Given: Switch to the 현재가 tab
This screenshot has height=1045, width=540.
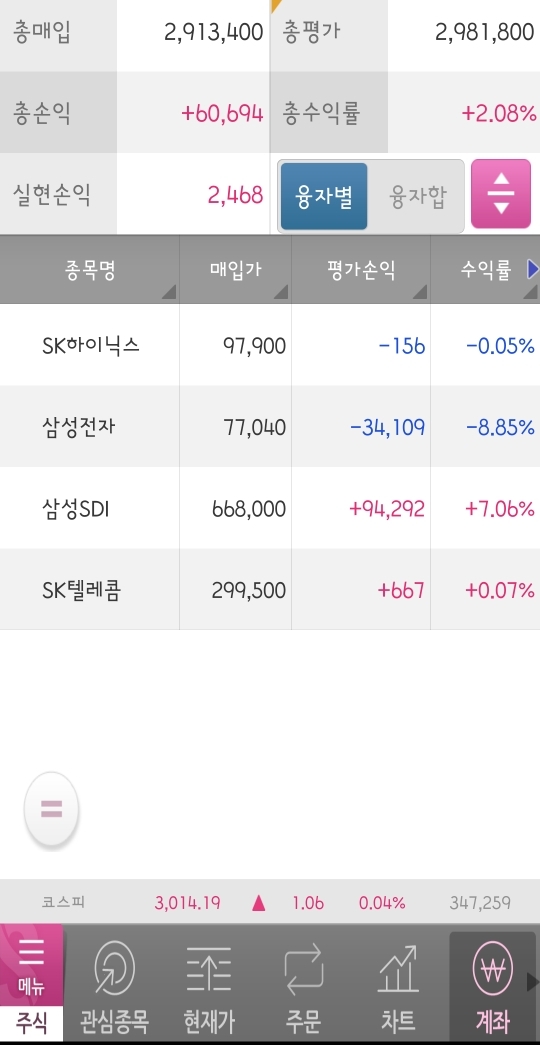Looking at the screenshot, I should click(209, 983).
